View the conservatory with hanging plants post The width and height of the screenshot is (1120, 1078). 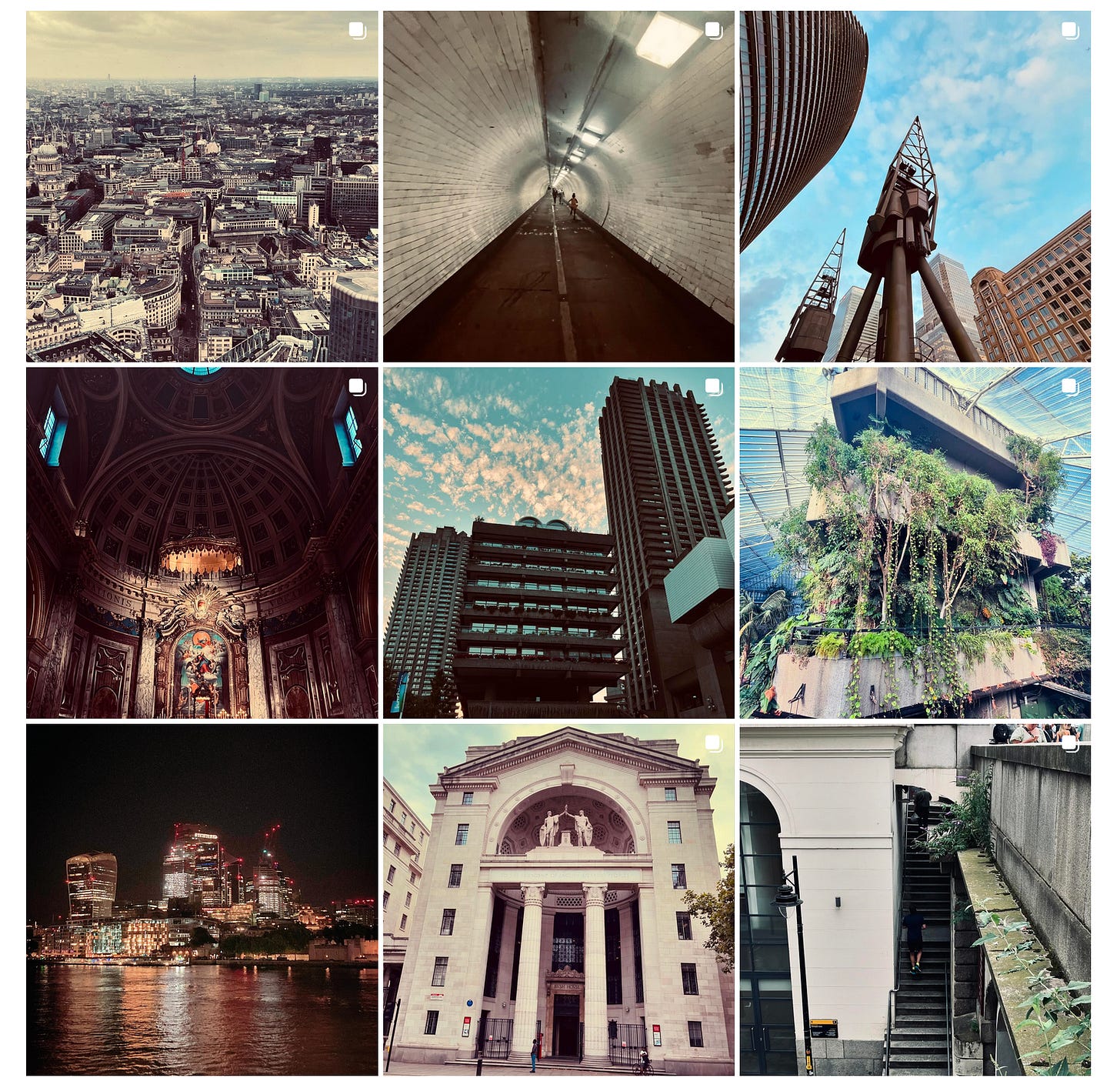click(x=915, y=542)
